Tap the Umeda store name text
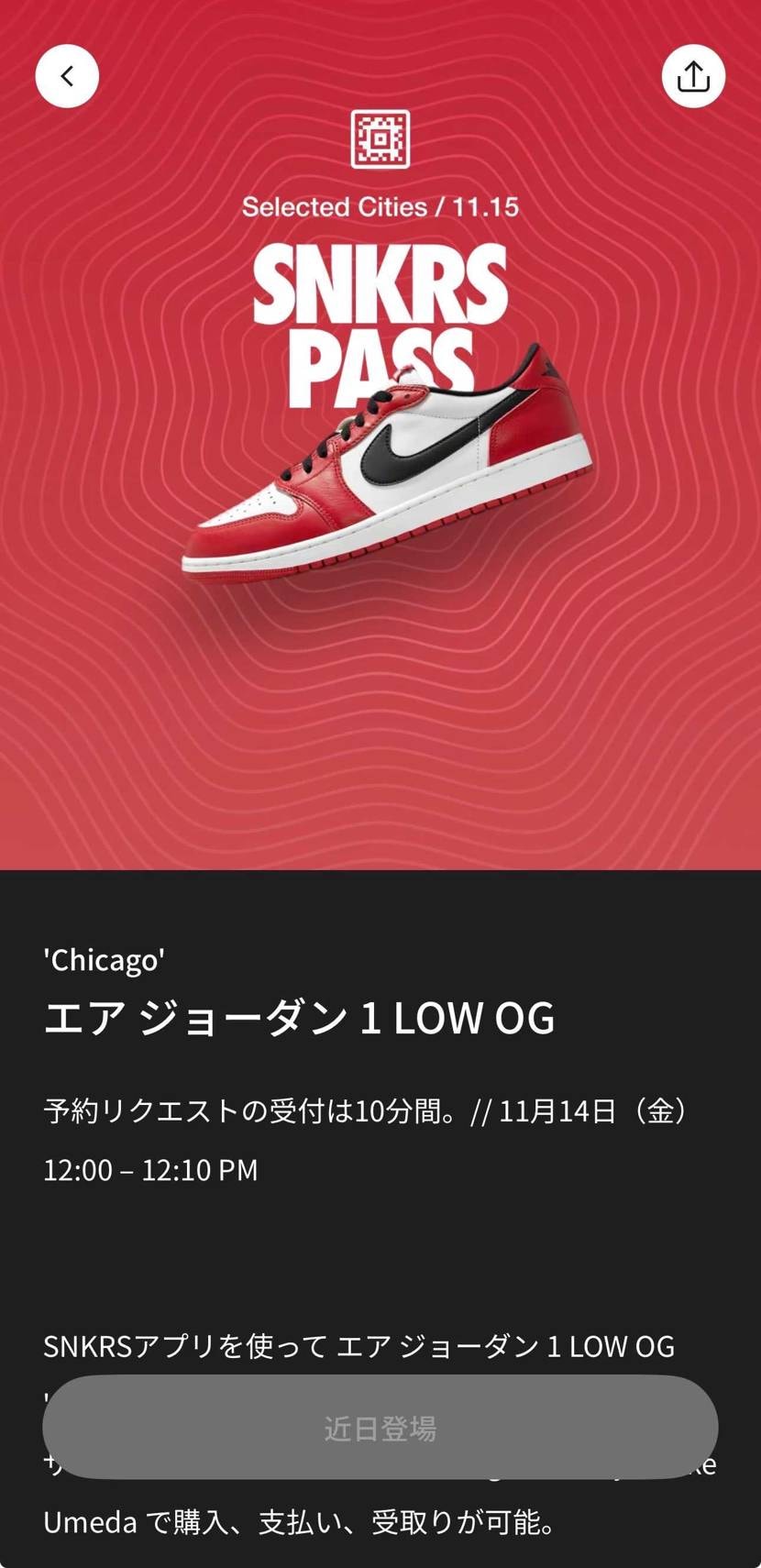The image size is (761, 1568). point(92,1522)
